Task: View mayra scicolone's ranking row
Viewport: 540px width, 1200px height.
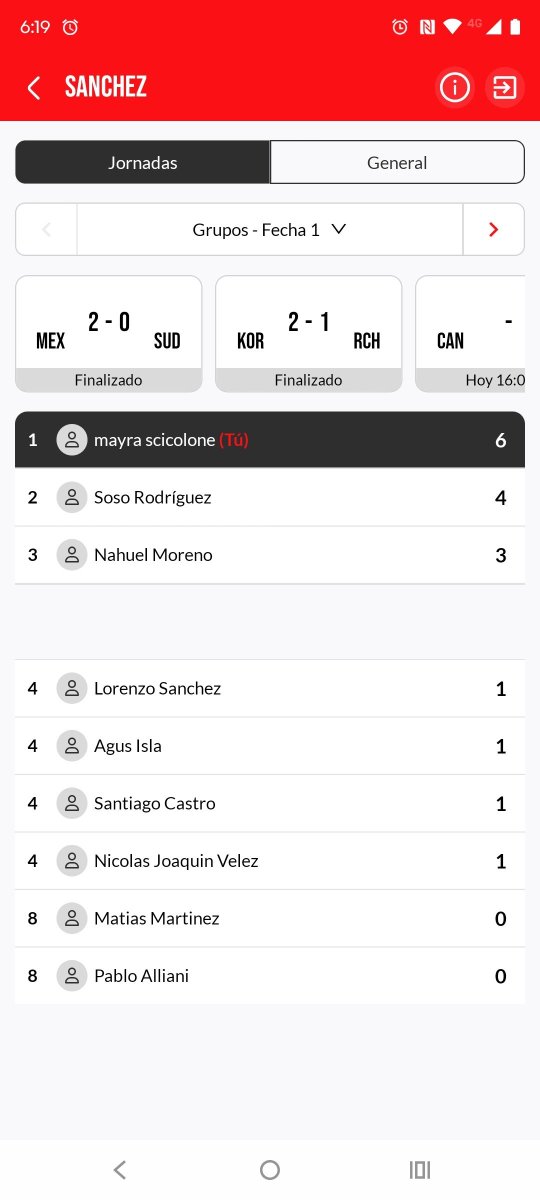Action: tap(270, 440)
